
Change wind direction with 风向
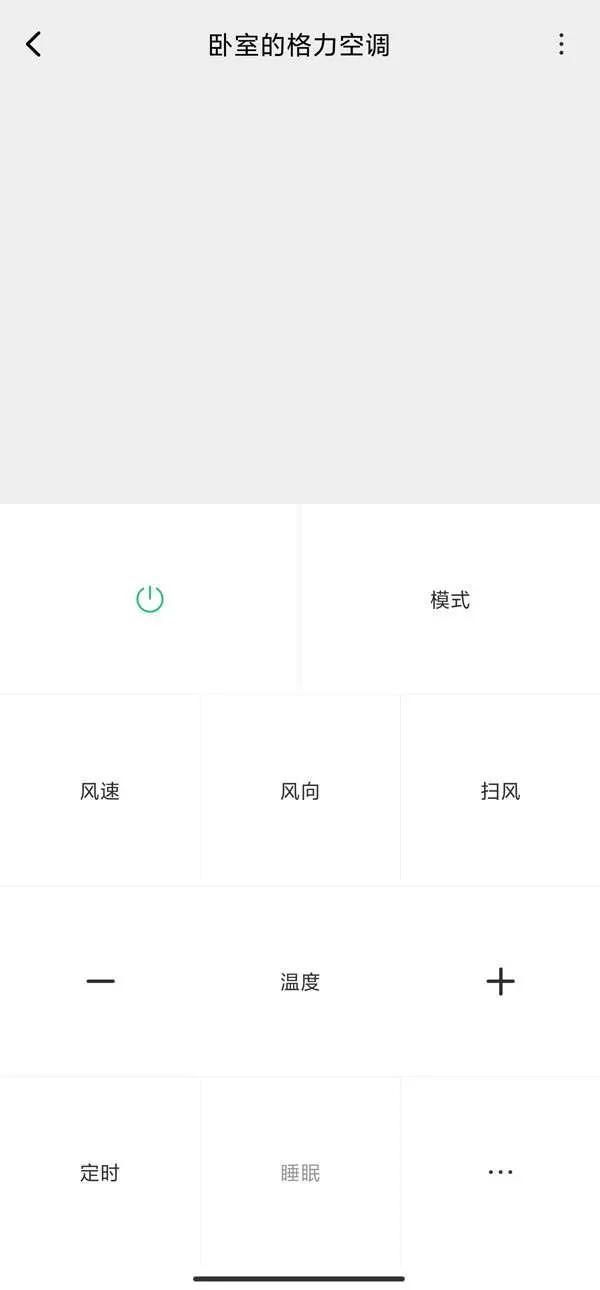(x=300, y=791)
